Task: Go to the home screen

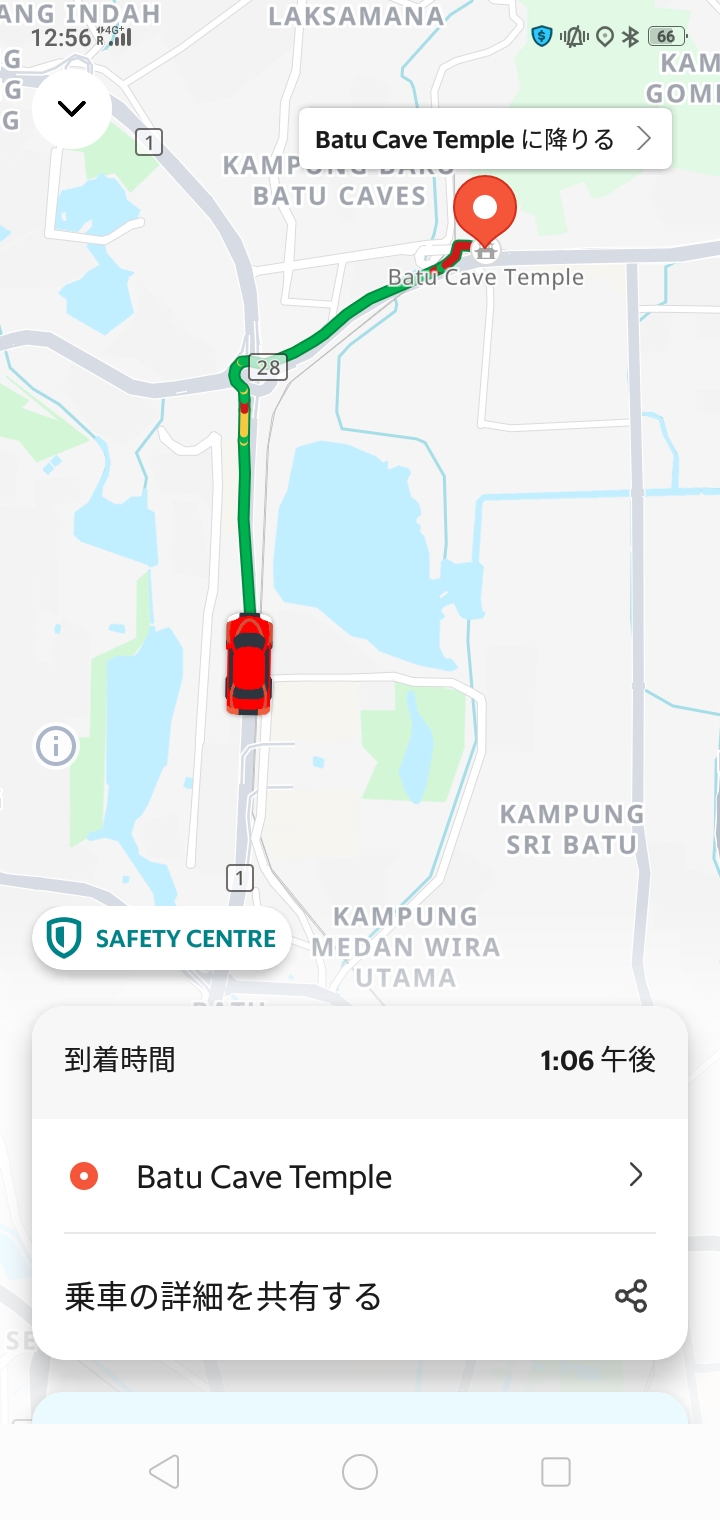Action: pyautogui.click(x=360, y=1471)
